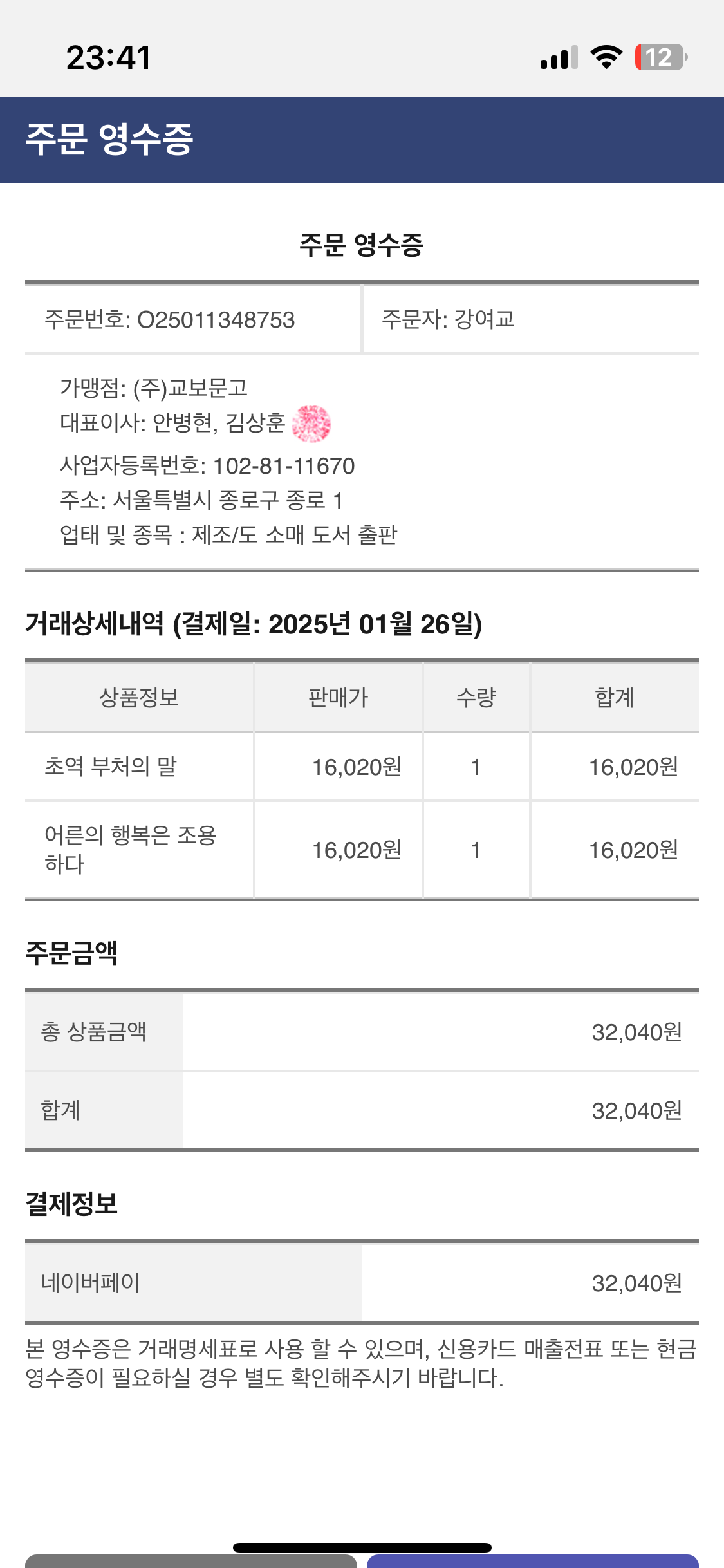This screenshot has width=724, height=1568.
Task: Tap the gray button below the receipt
Action: click(190, 1561)
